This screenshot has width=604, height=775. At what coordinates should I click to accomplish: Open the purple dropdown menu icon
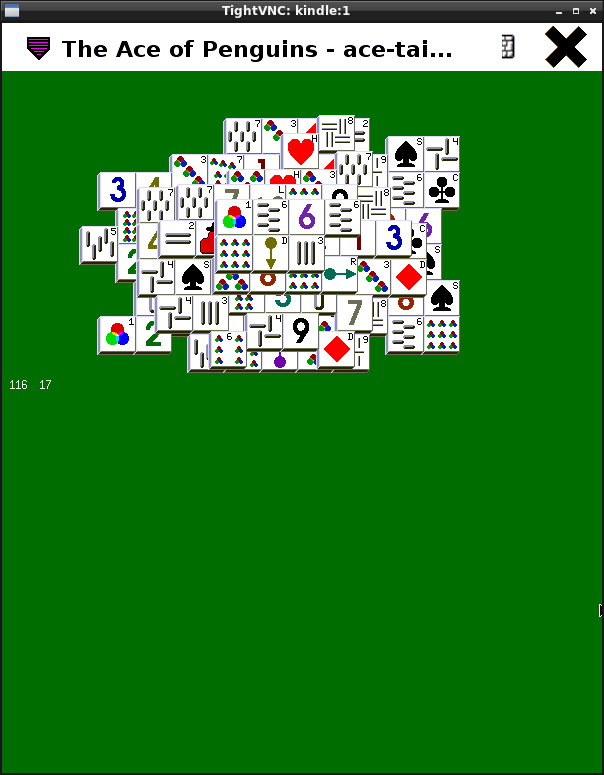[x=38, y=48]
